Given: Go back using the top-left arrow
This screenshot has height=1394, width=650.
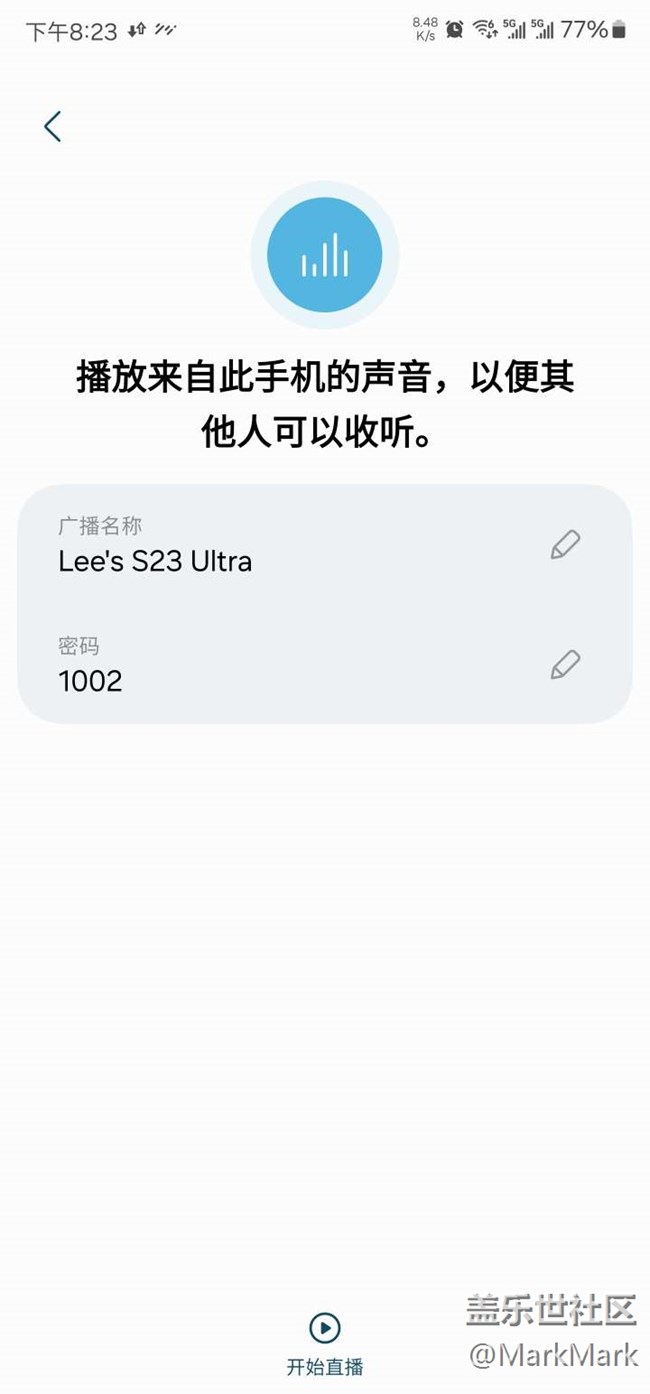Looking at the screenshot, I should tap(52, 126).
